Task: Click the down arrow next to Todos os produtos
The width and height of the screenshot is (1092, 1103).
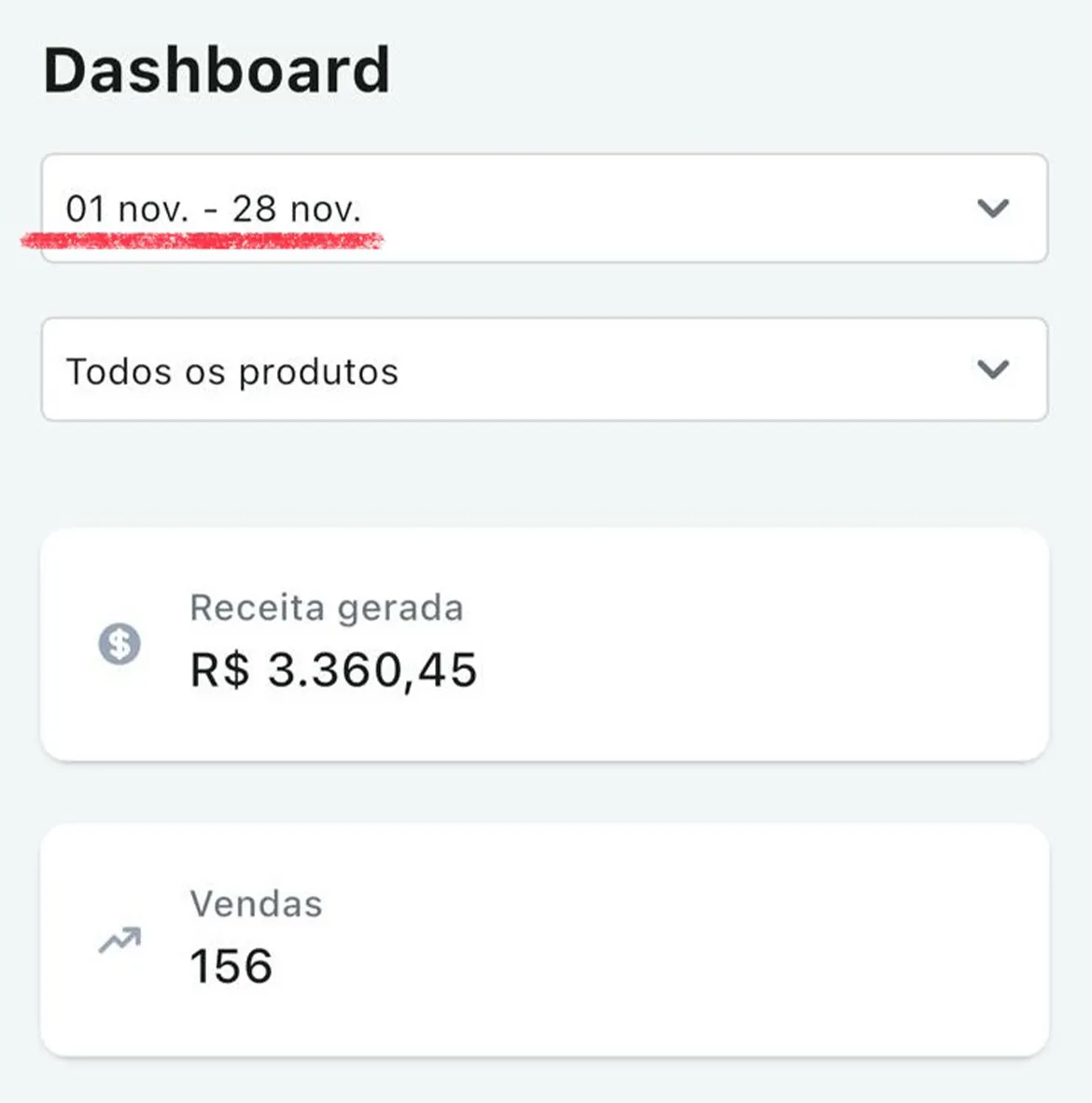Action: [994, 370]
